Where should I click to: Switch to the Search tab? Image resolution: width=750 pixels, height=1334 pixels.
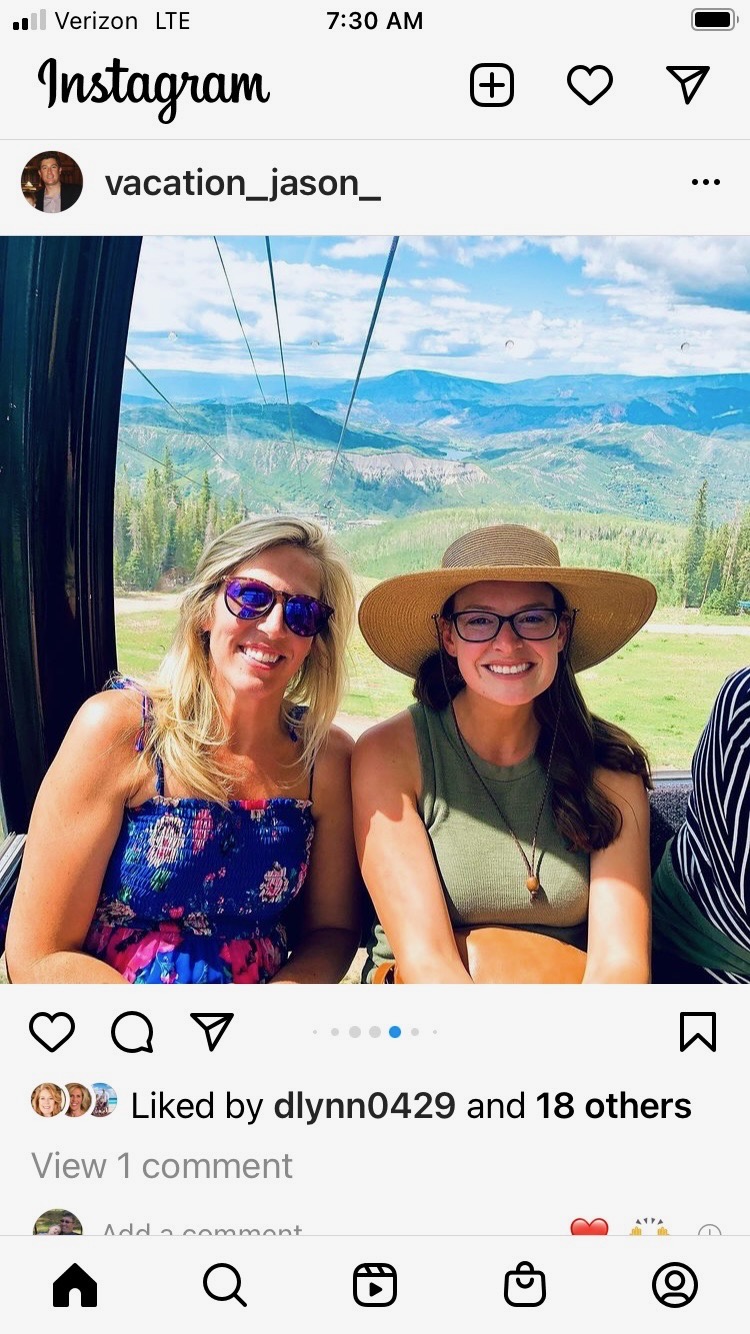click(x=225, y=1285)
